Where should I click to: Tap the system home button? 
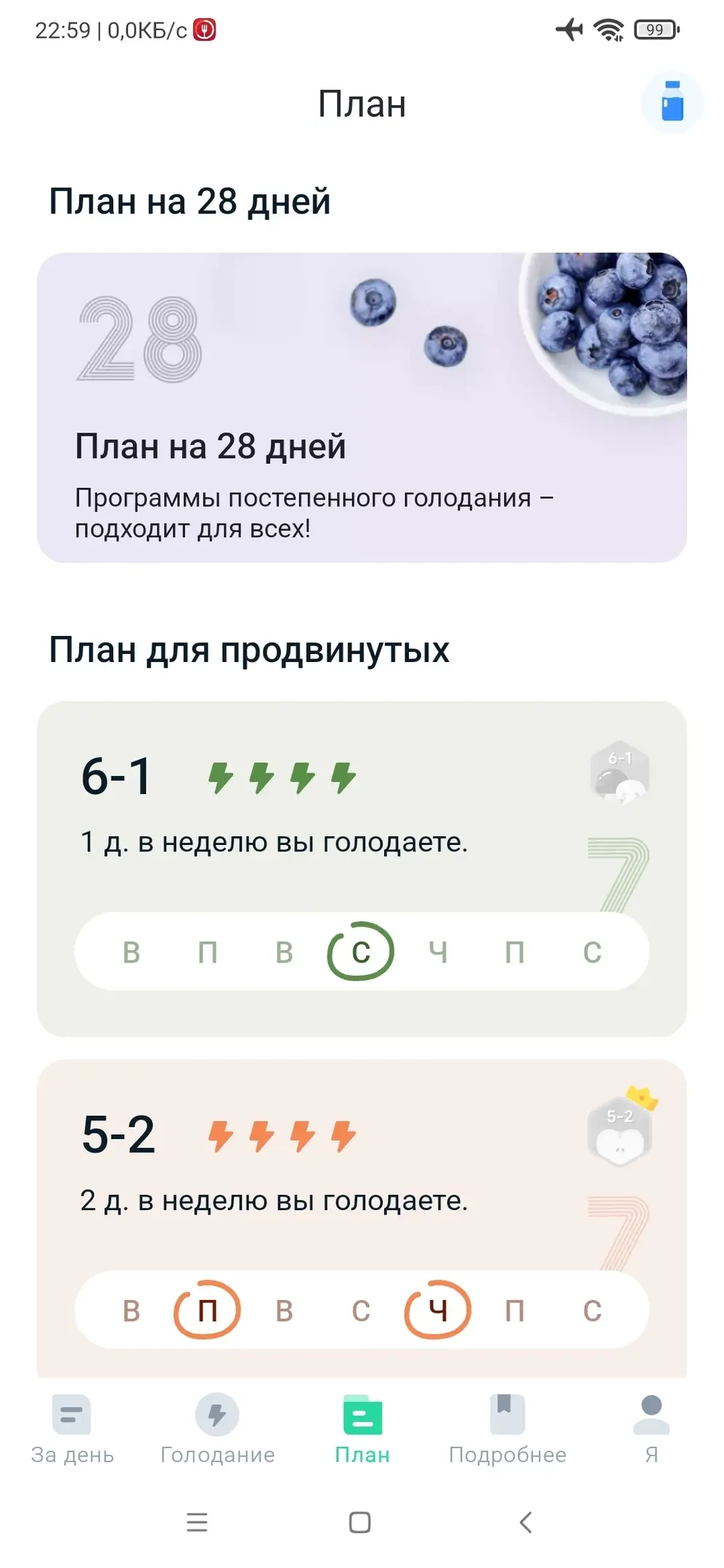point(360,1522)
